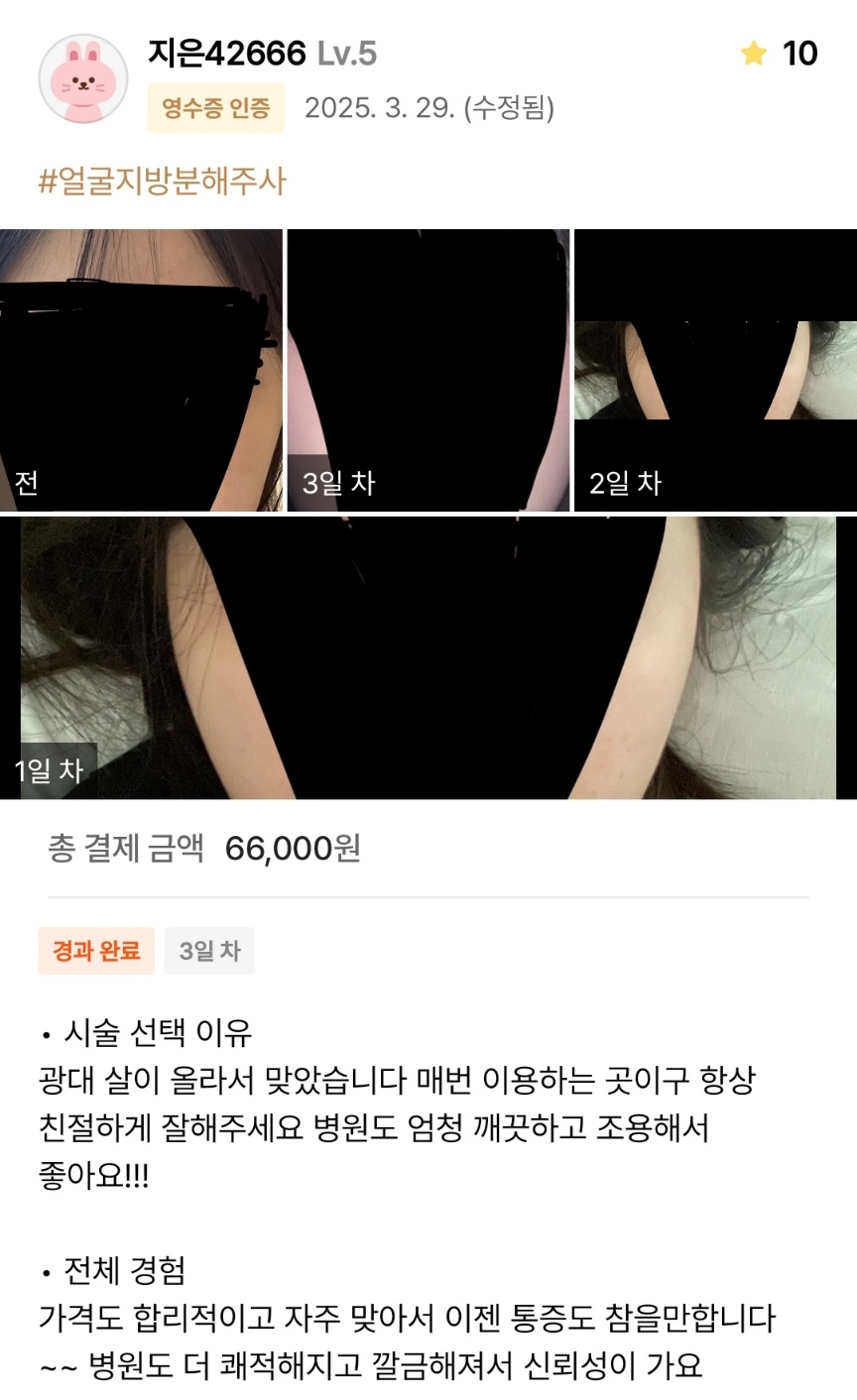This screenshot has width=857, height=1400.
Task: View the first 3일 차 photo
Action: coord(428,370)
